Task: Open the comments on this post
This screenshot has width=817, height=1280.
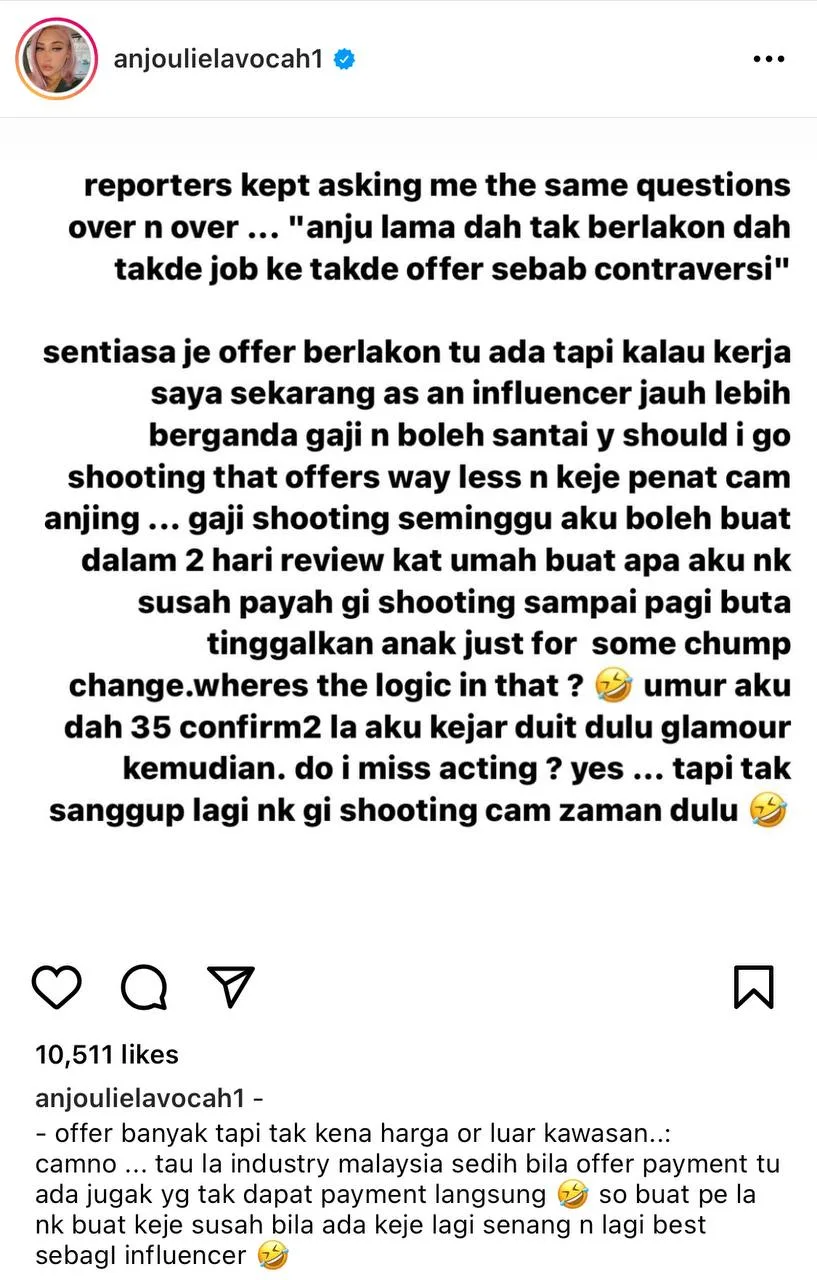Action: point(144,988)
